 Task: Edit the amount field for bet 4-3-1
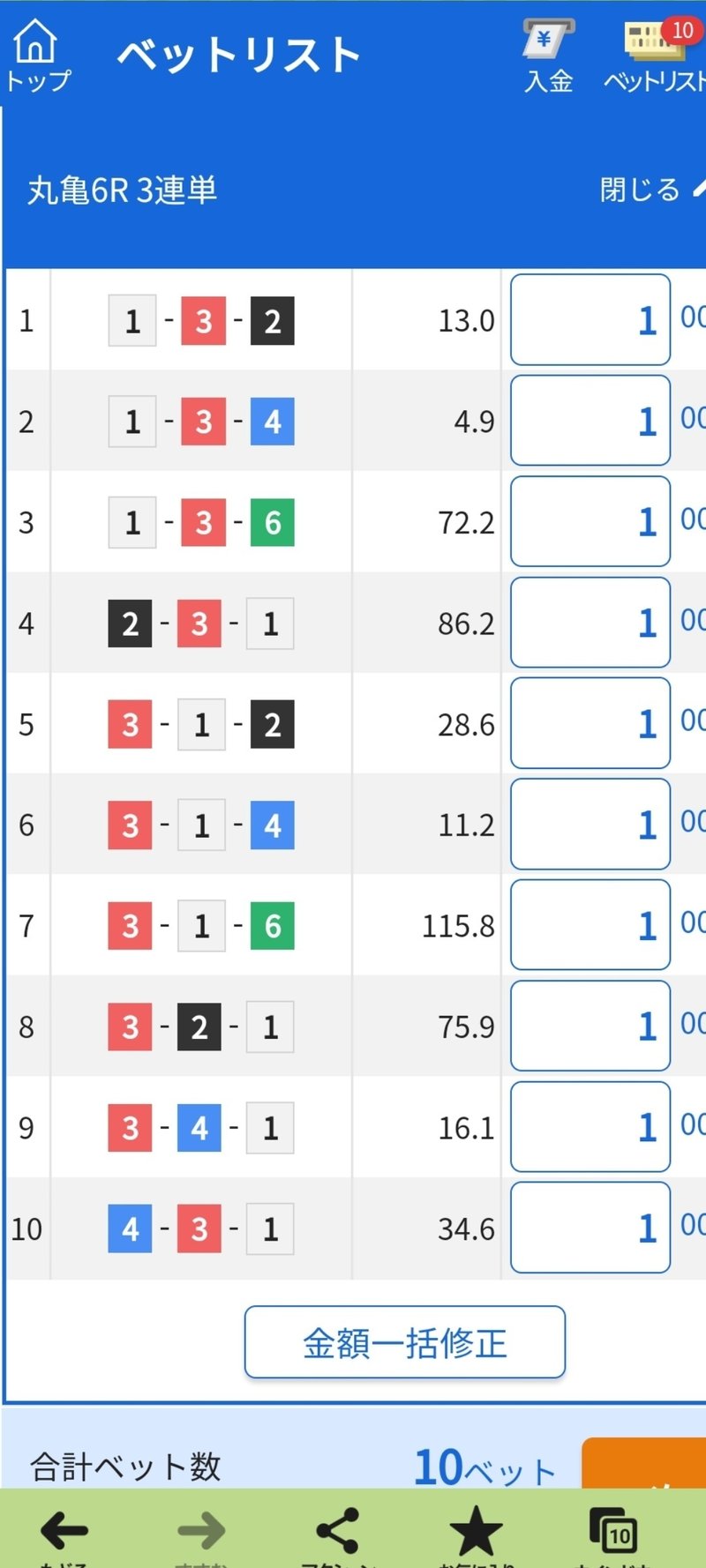[x=590, y=1228]
